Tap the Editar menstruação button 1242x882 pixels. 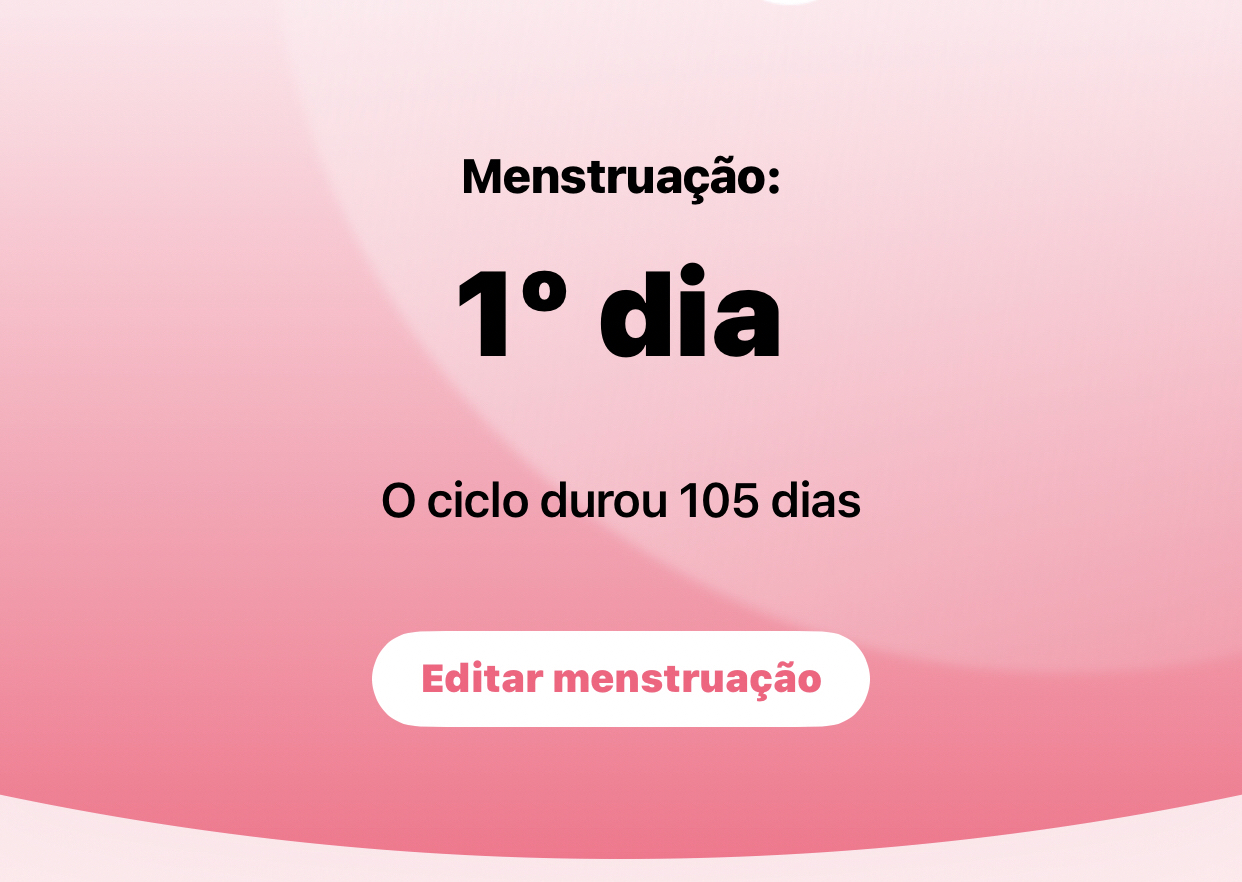[x=621, y=679]
